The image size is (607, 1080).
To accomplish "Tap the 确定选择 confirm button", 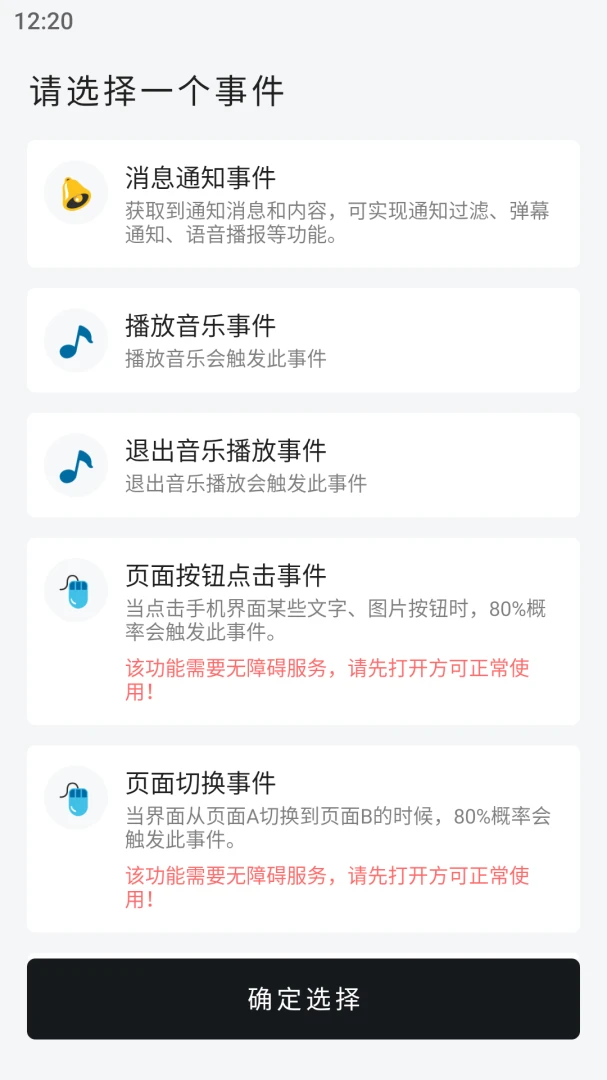I will tap(303, 998).
